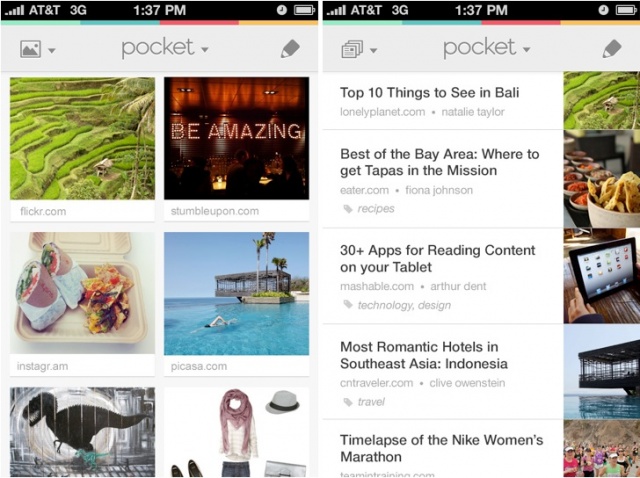The width and height of the screenshot is (640, 478).
Task: Open Best of the Bay Area tapas article
Action: click(440, 171)
